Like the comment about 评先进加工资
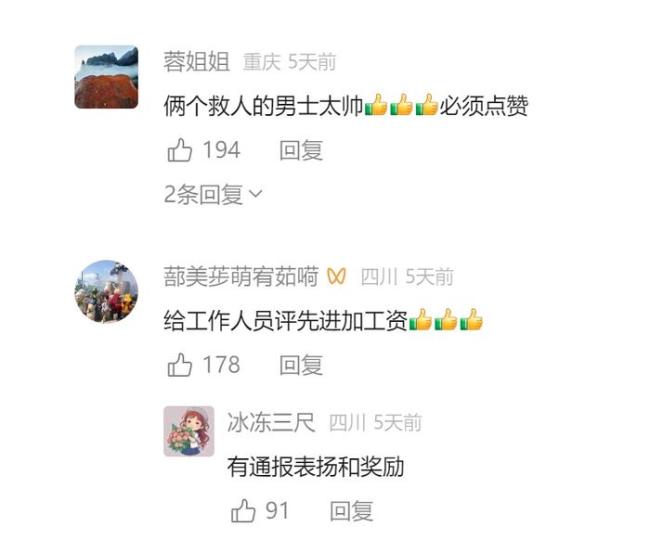The width and height of the screenshot is (650, 540). [181, 365]
